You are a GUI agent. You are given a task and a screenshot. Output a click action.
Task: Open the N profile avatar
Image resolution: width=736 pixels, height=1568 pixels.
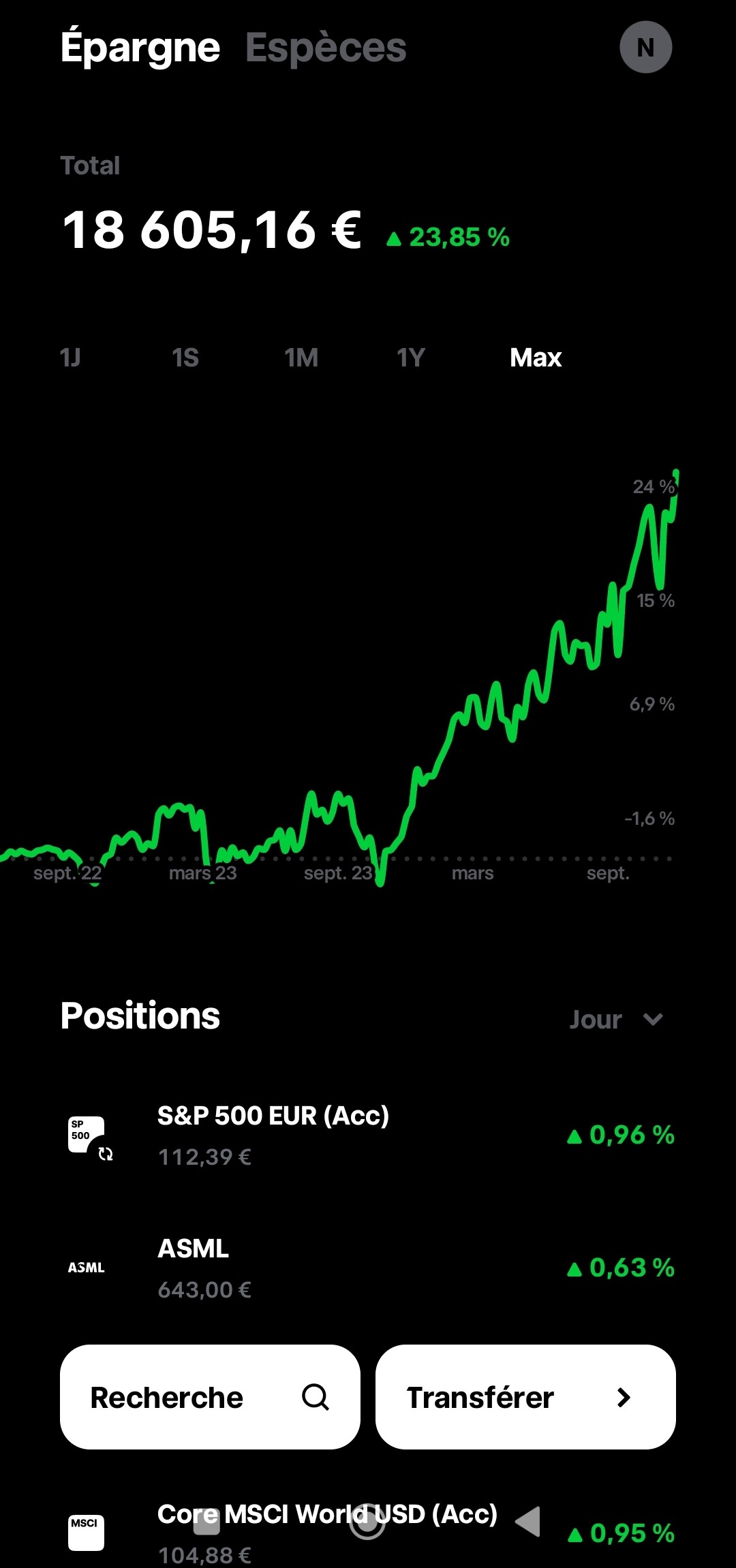[645, 47]
